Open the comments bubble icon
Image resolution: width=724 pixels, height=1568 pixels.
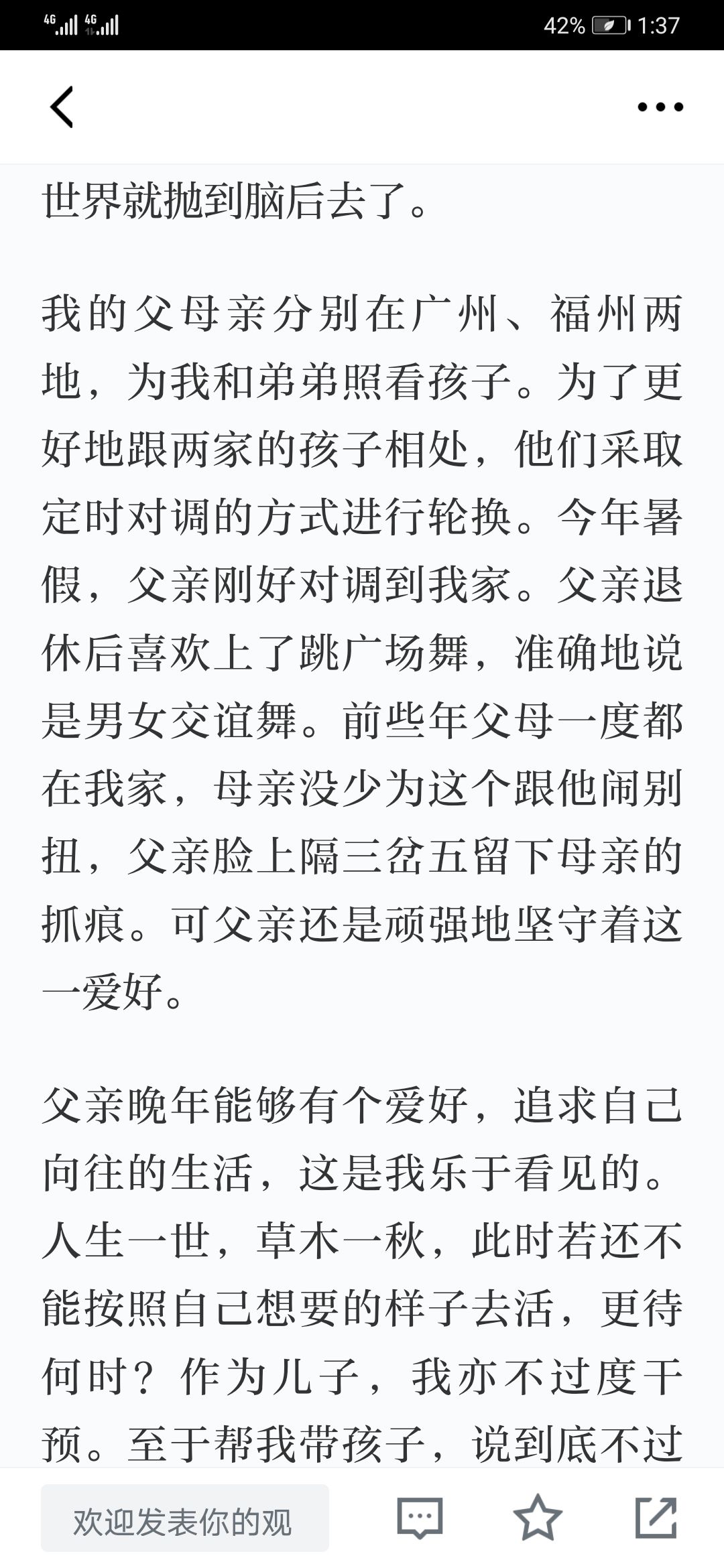point(420,1518)
